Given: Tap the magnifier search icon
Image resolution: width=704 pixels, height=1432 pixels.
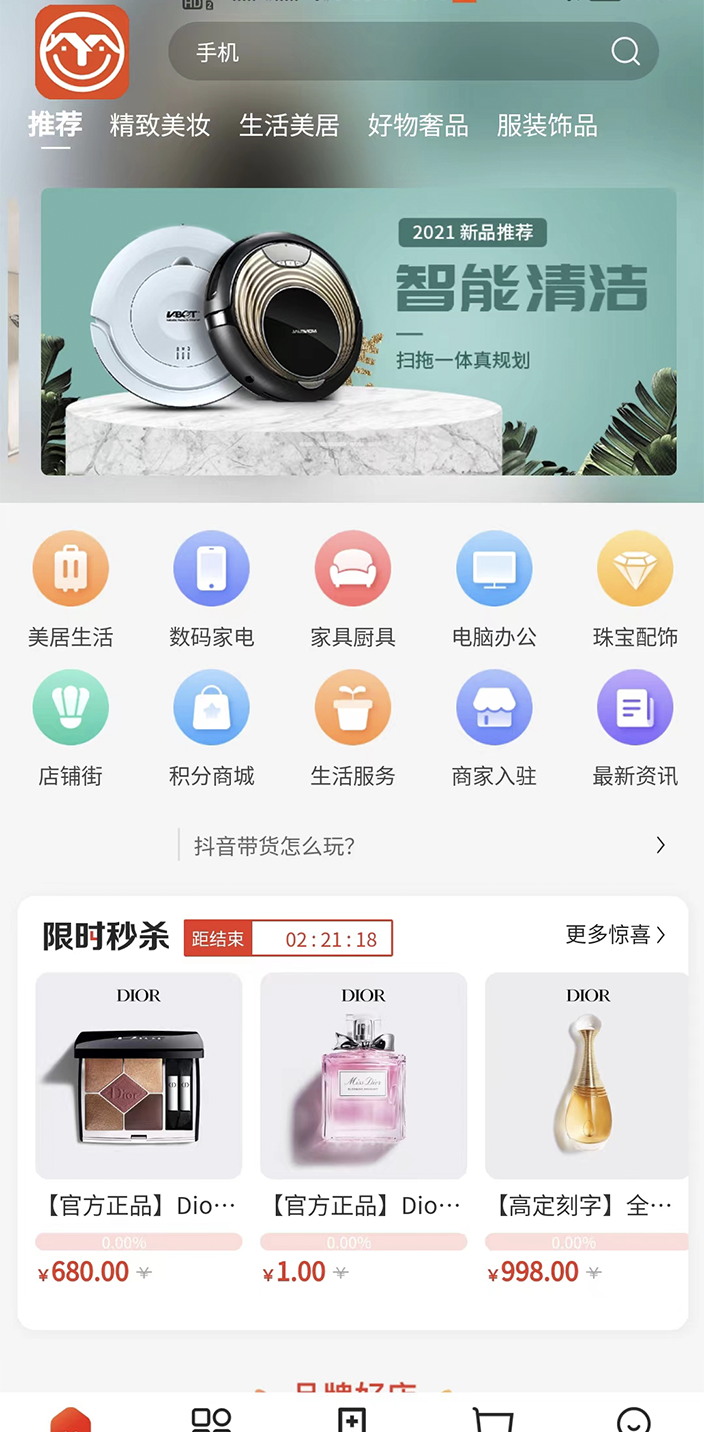Looking at the screenshot, I should [626, 51].
